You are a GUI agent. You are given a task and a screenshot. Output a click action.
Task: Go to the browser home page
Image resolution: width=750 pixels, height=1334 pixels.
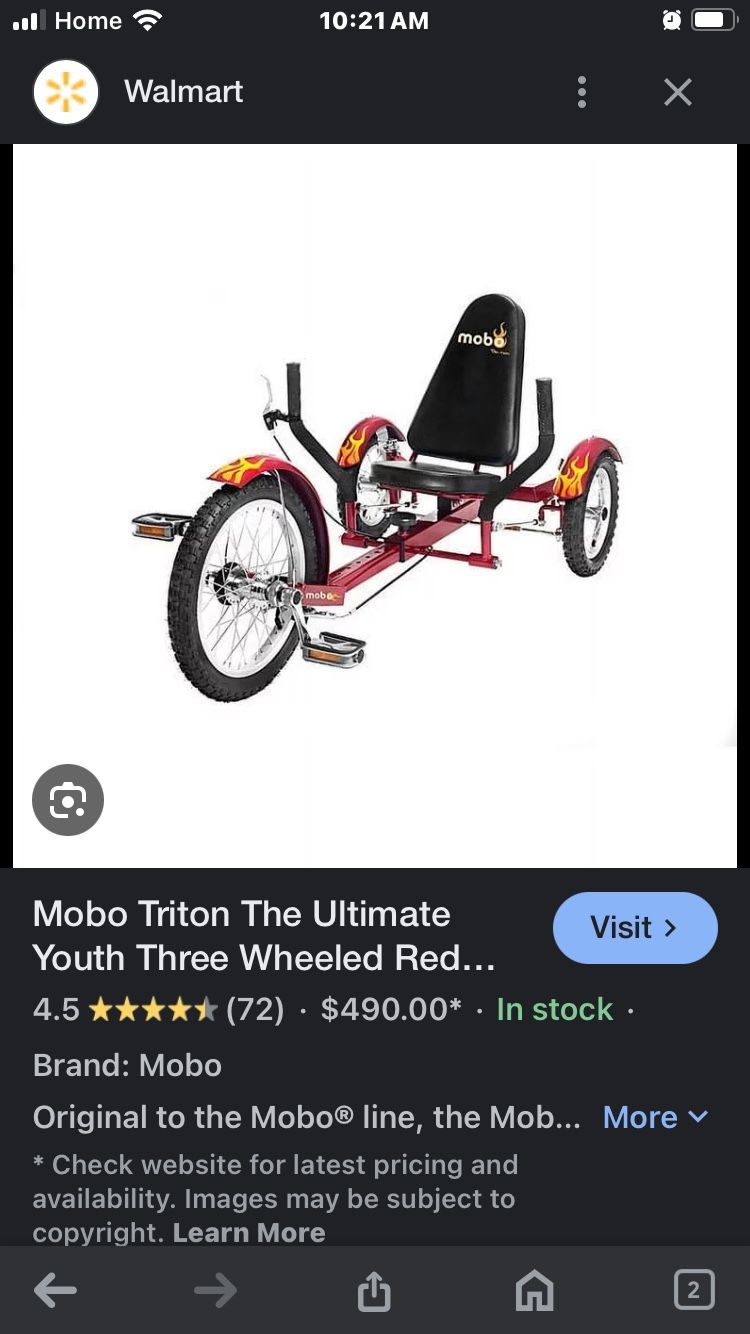(x=534, y=1291)
